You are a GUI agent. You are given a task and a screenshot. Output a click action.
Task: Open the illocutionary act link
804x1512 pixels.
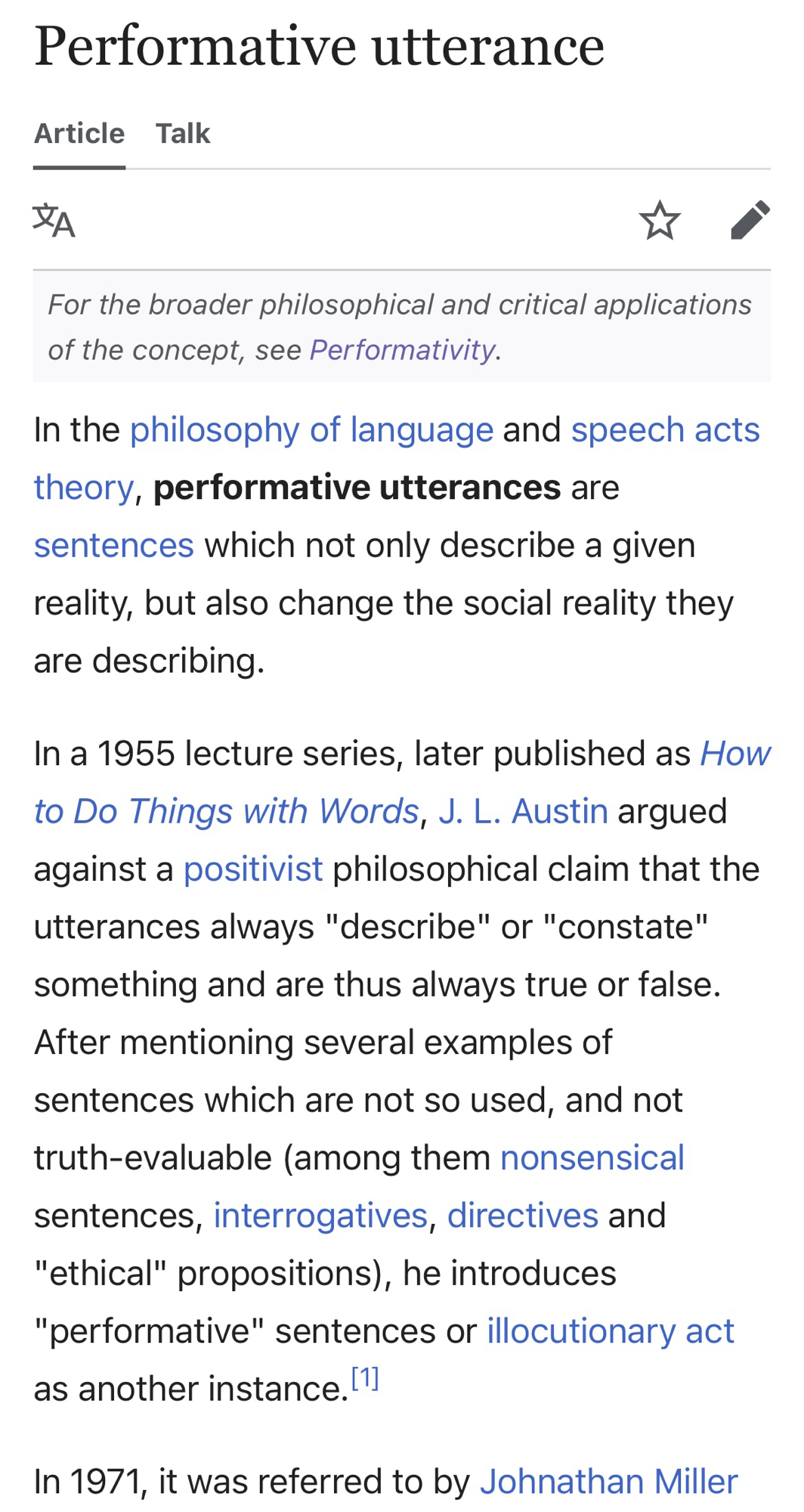[x=610, y=1331]
